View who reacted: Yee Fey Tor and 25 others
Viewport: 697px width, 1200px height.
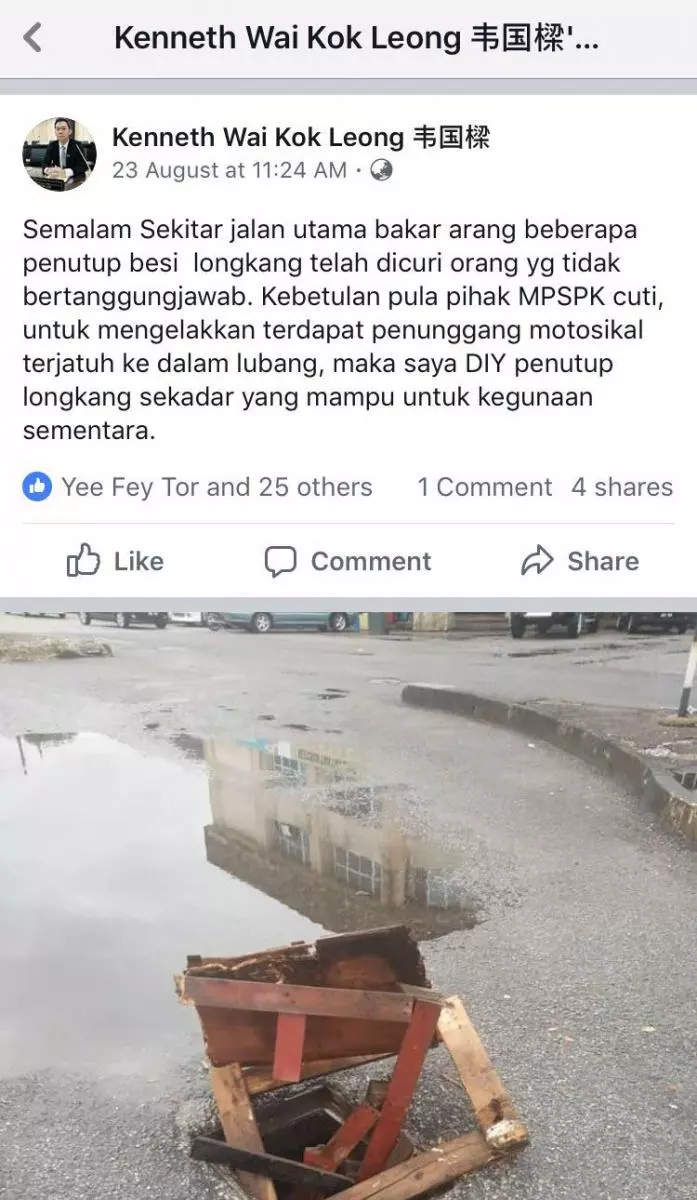(215, 487)
